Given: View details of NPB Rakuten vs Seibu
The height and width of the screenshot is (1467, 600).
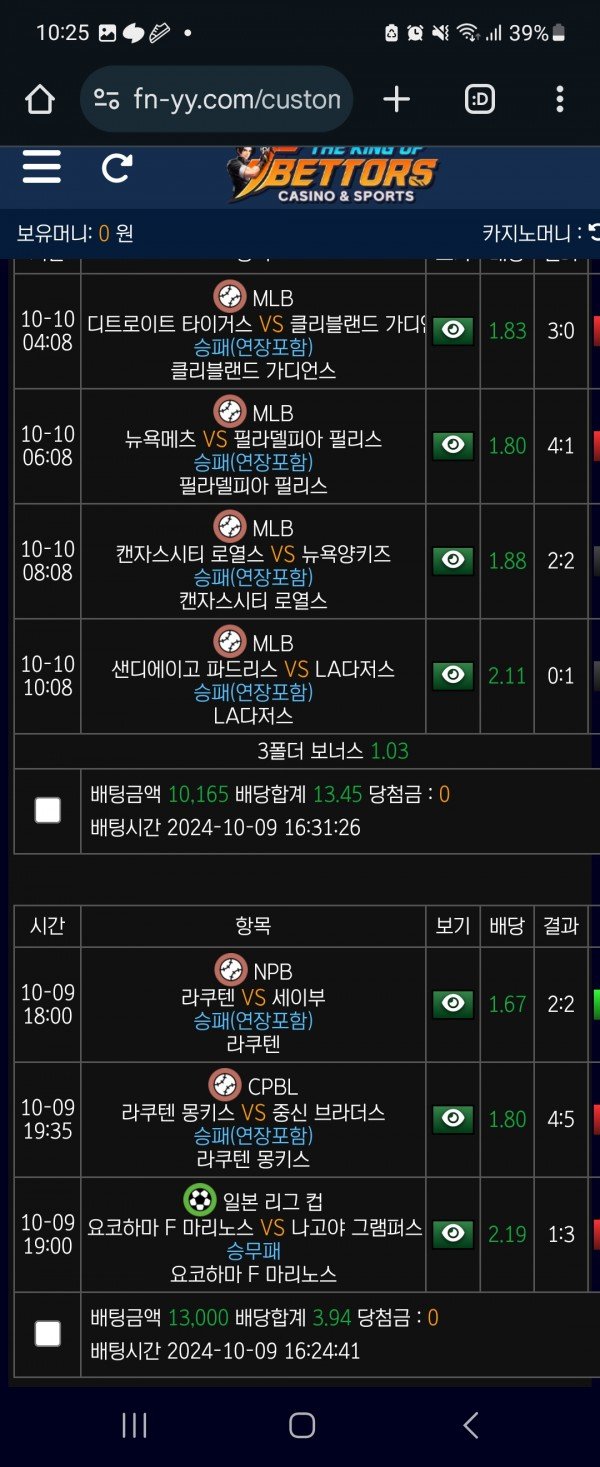Looking at the screenshot, I should tap(453, 1003).
